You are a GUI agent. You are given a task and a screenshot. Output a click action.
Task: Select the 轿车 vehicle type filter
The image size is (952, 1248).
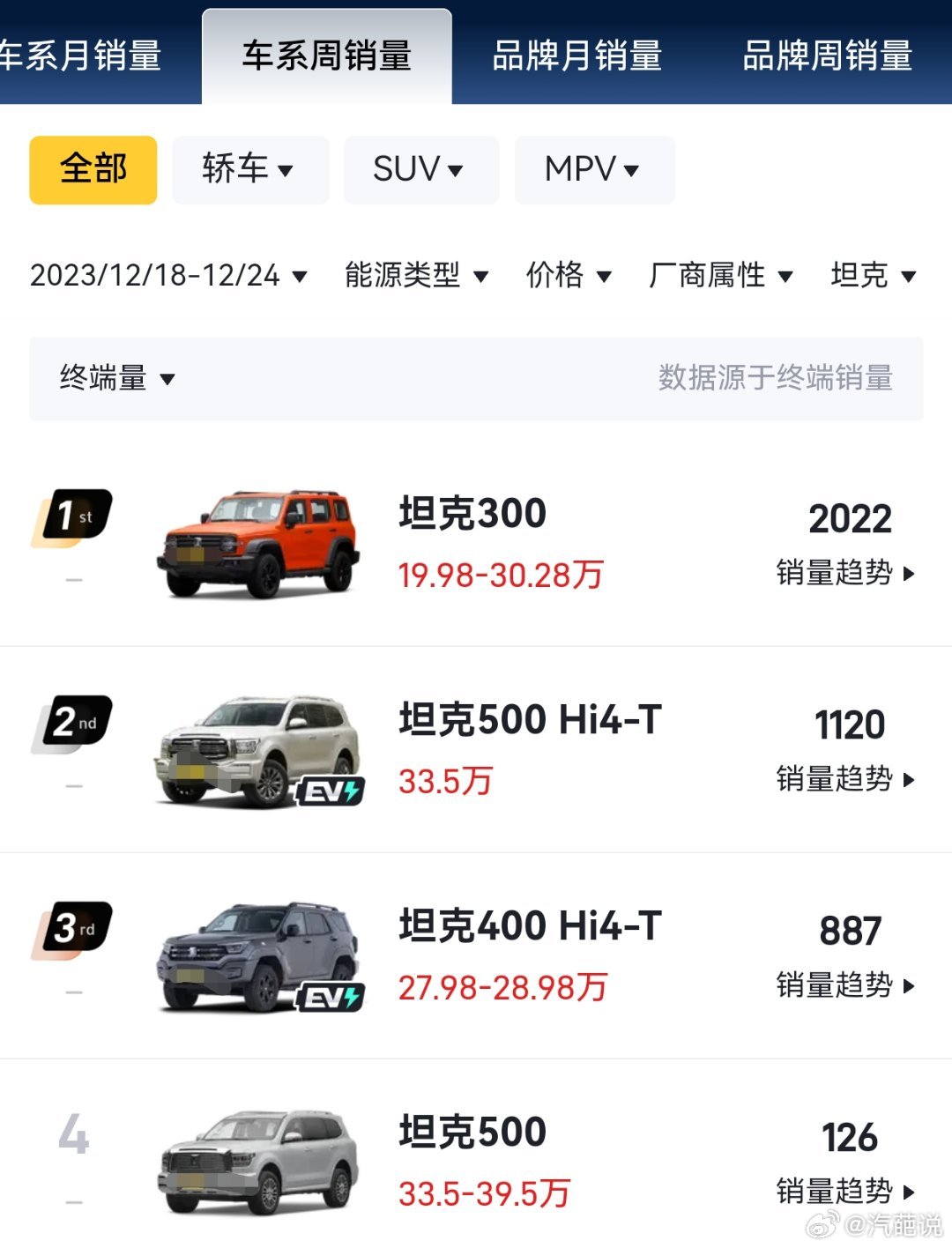coord(250,168)
